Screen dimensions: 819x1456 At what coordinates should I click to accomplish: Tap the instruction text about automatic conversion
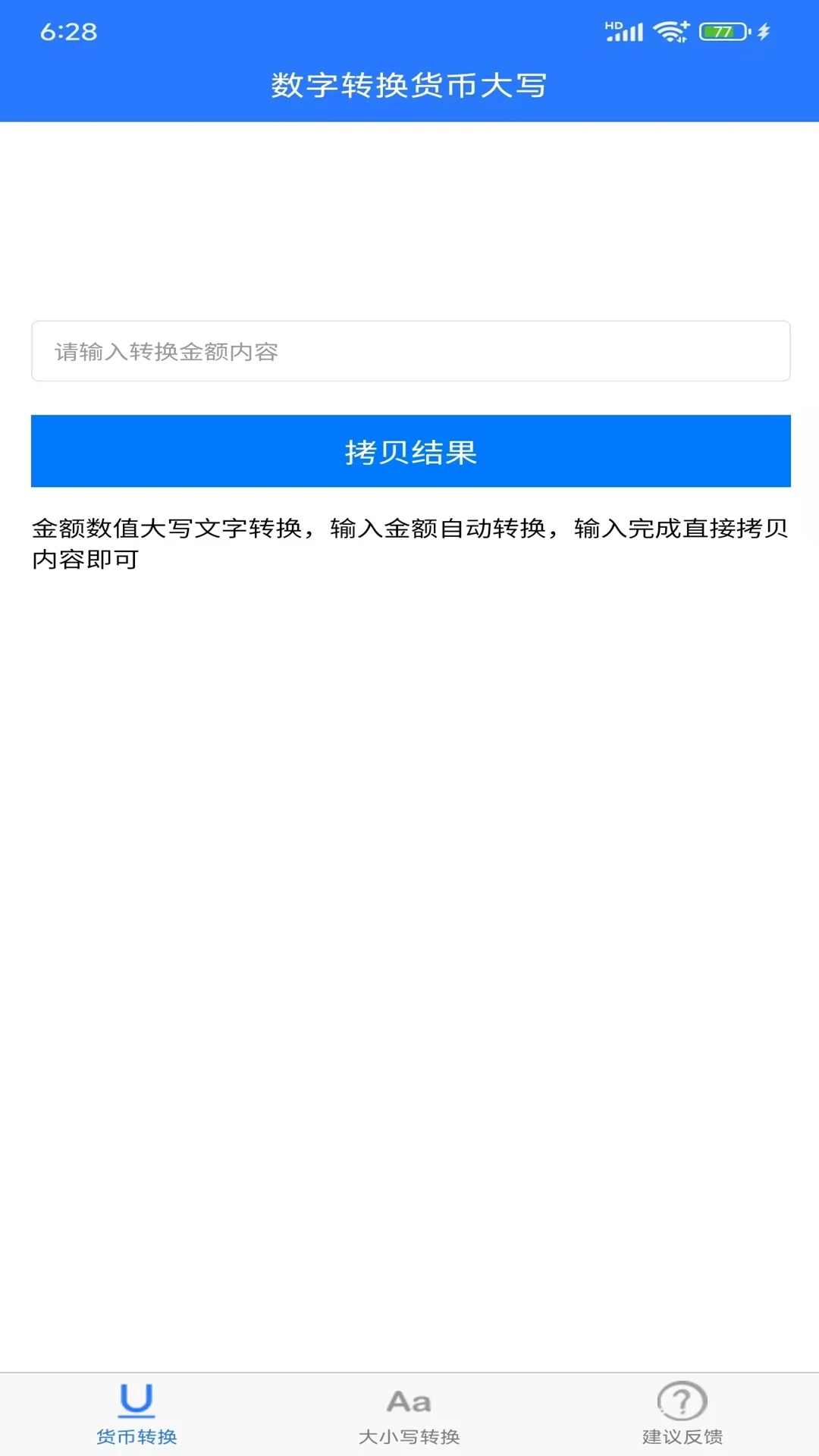coord(409,542)
